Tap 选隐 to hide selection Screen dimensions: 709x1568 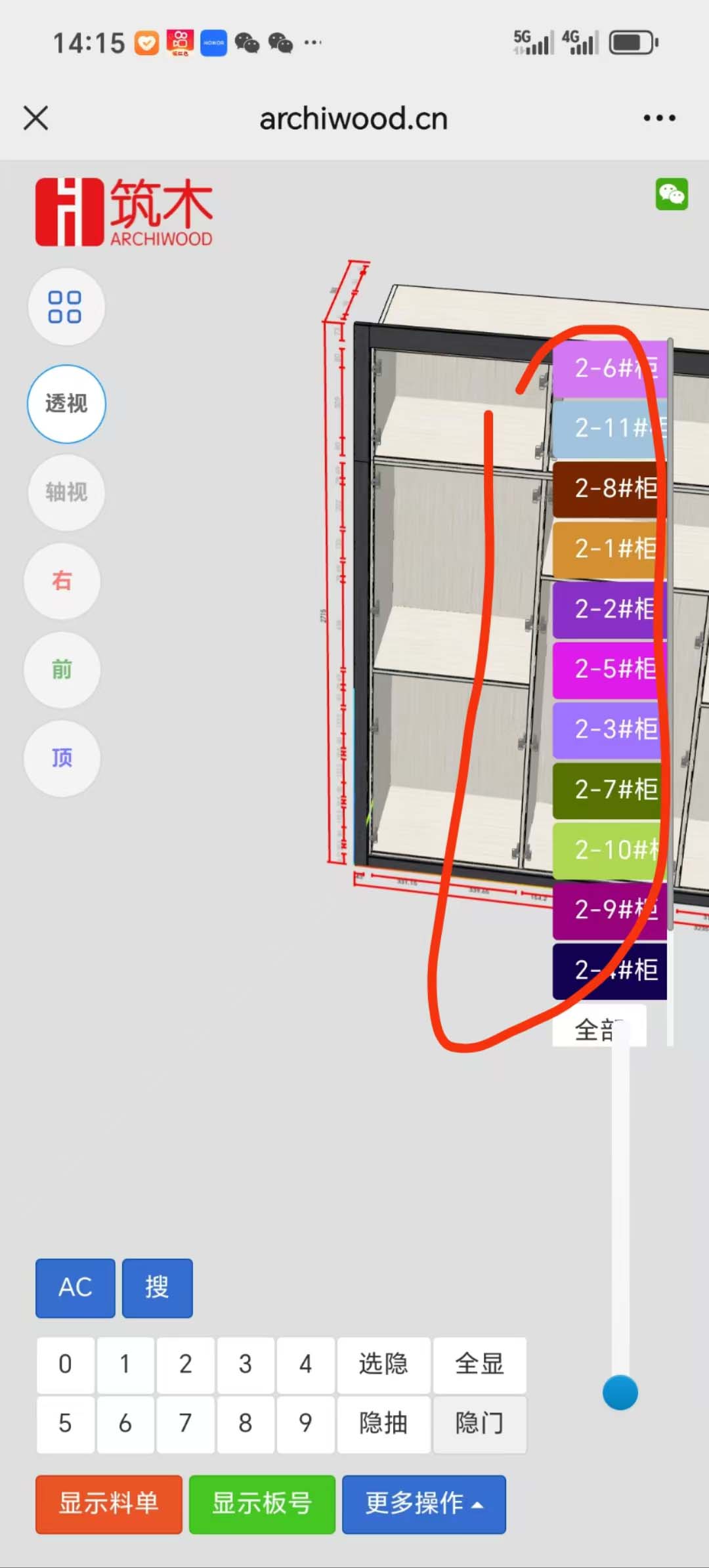click(383, 1364)
